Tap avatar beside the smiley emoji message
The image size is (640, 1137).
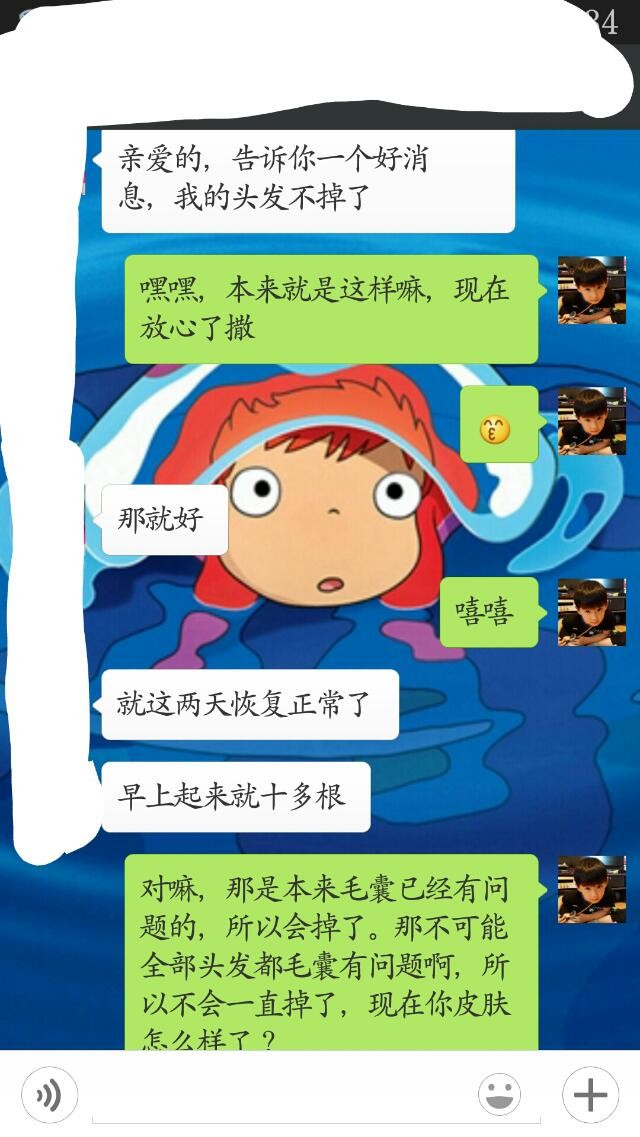[x=591, y=422]
